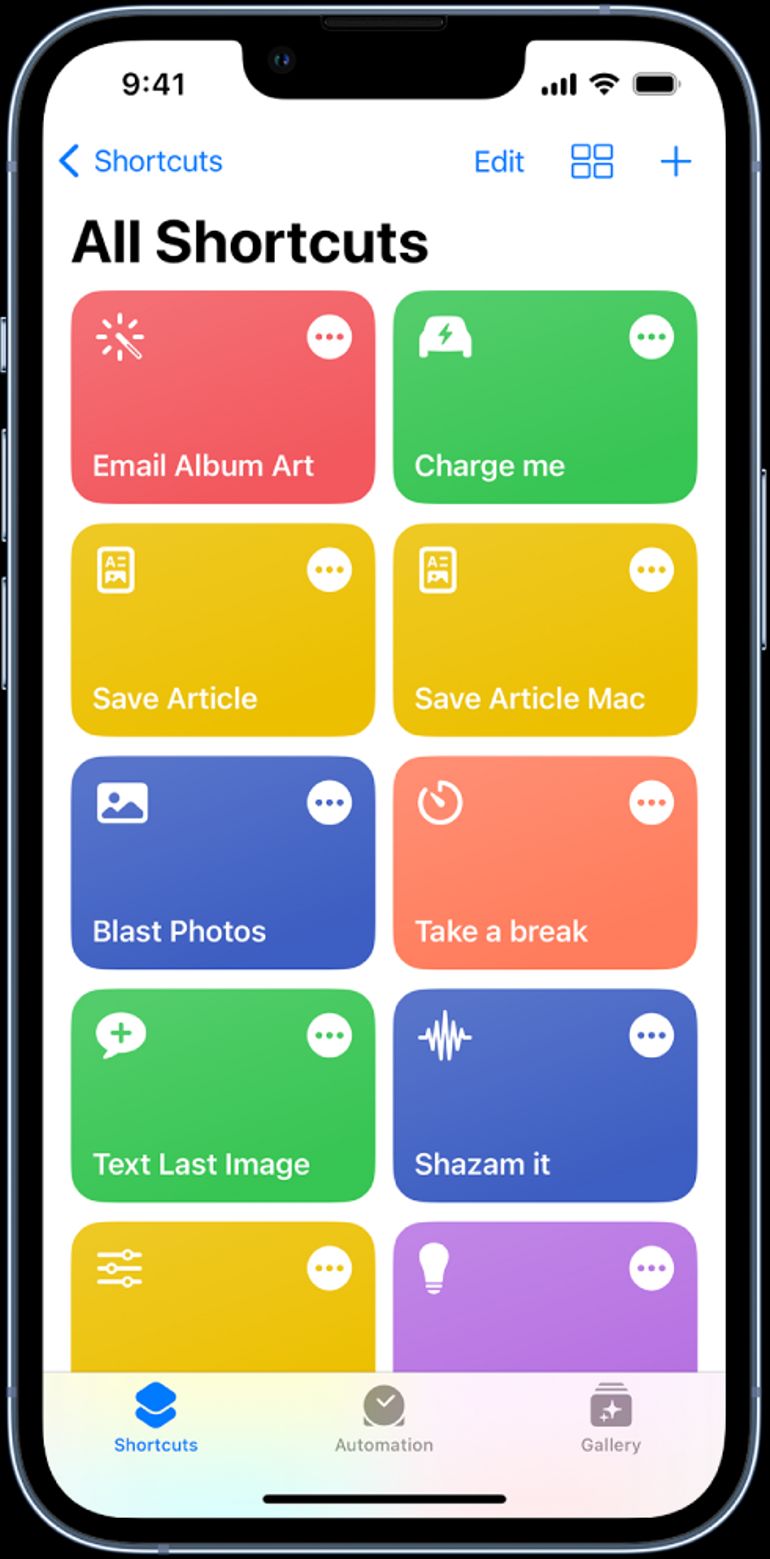This screenshot has height=1559, width=770.
Task: Open the Shazam it ellipsis menu
Action: (x=651, y=1035)
